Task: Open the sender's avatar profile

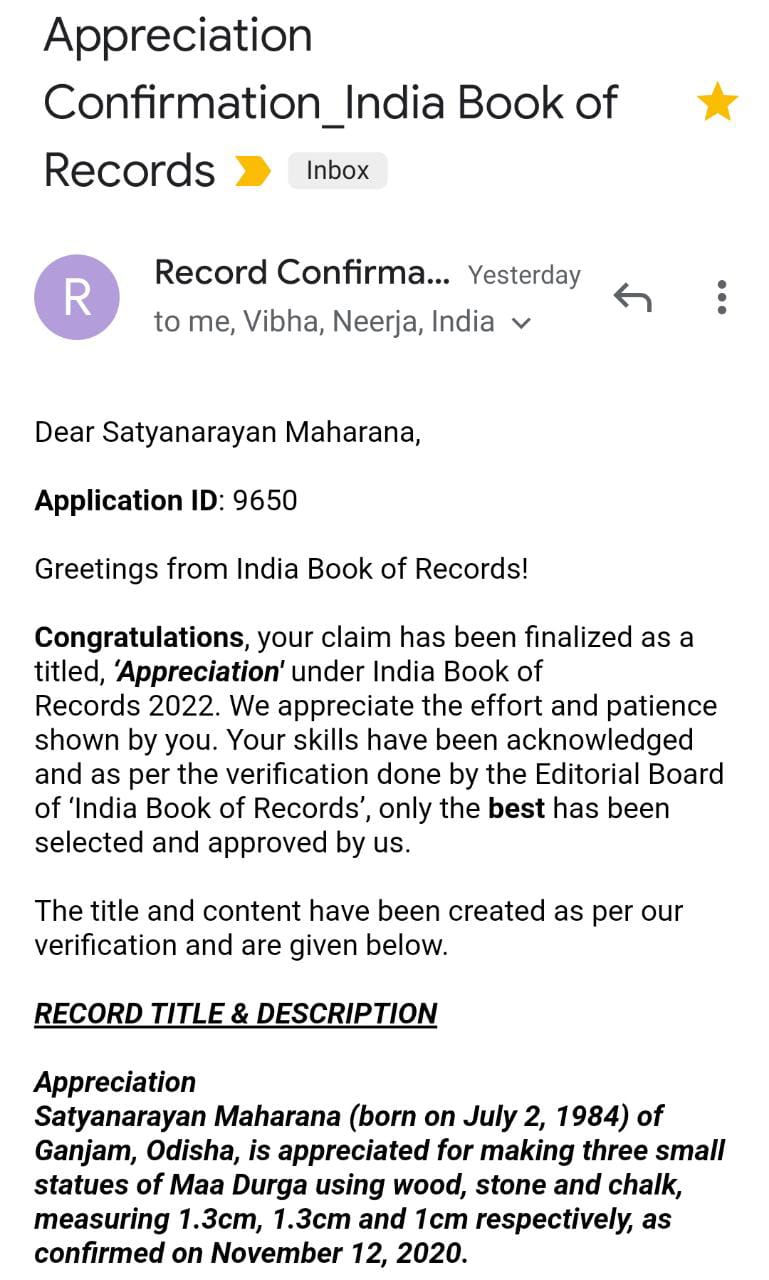Action: click(x=77, y=297)
